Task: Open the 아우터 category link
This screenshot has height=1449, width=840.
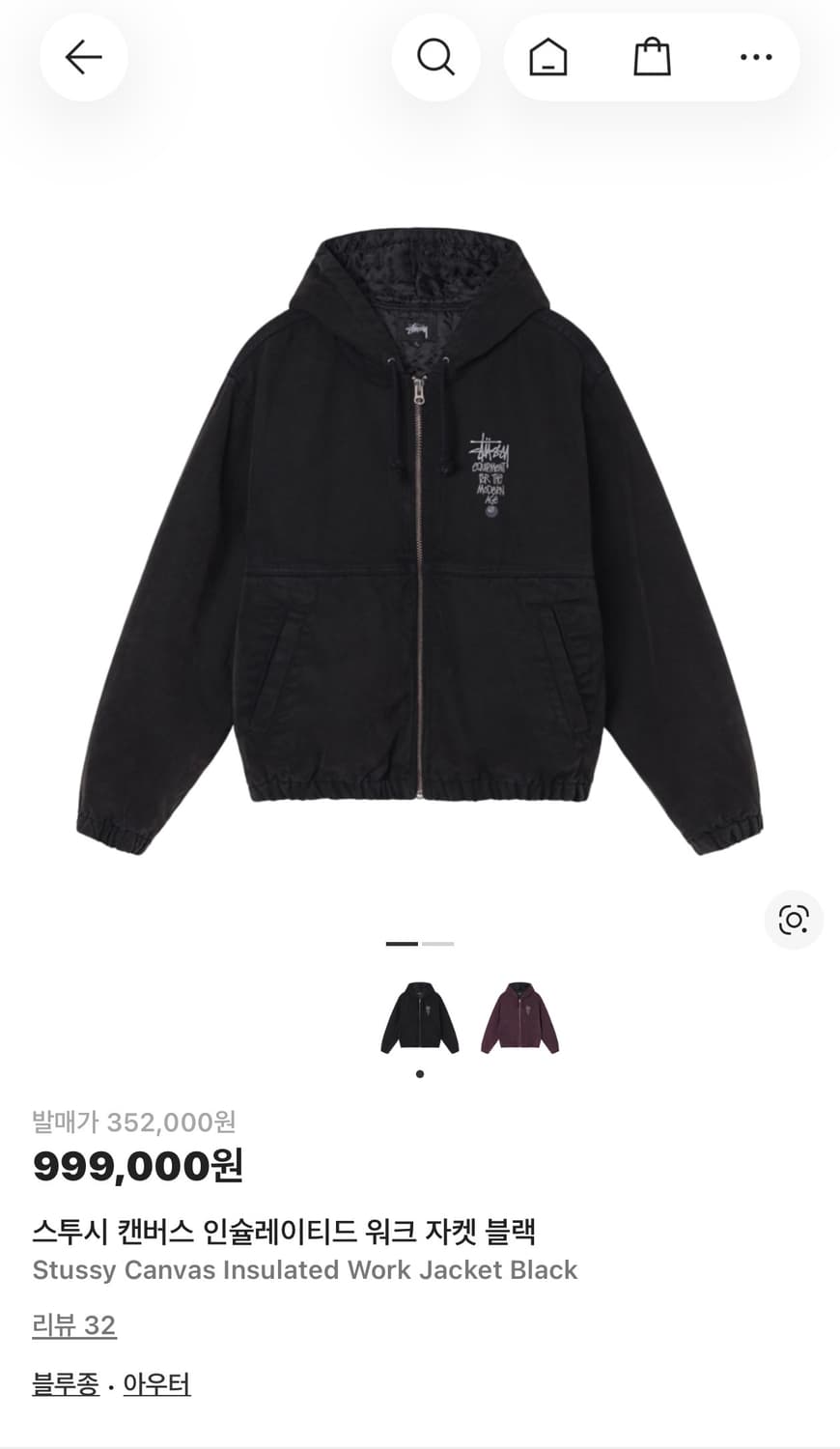Action: point(156,1385)
